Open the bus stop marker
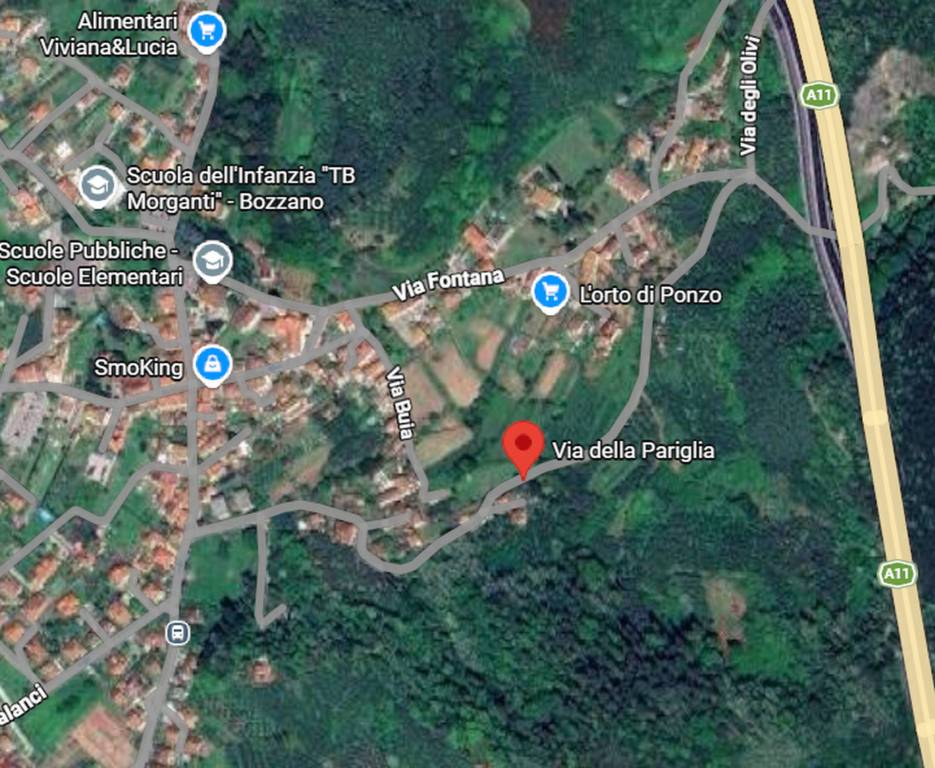Viewport: 935px width, 768px height. pyautogui.click(x=178, y=632)
